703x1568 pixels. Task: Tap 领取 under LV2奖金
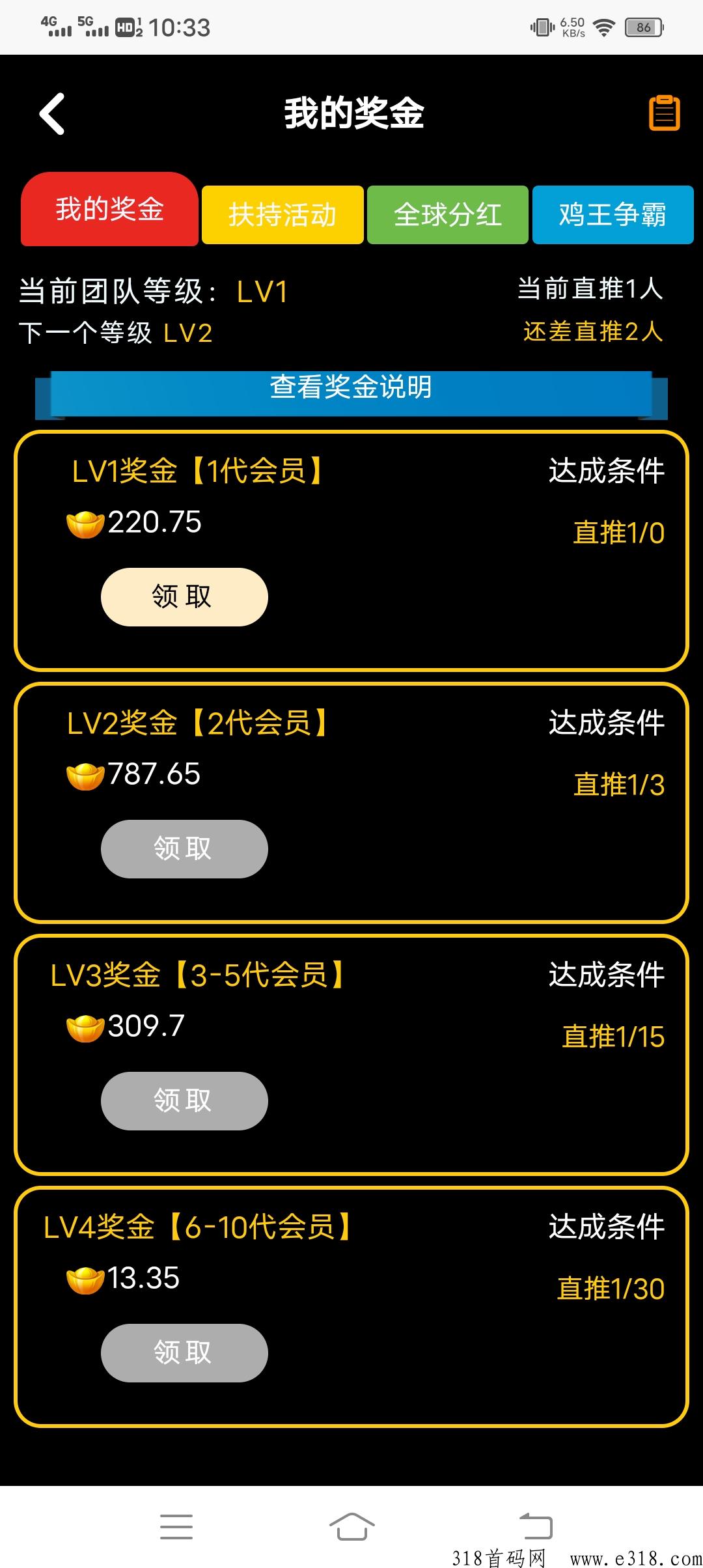(184, 849)
